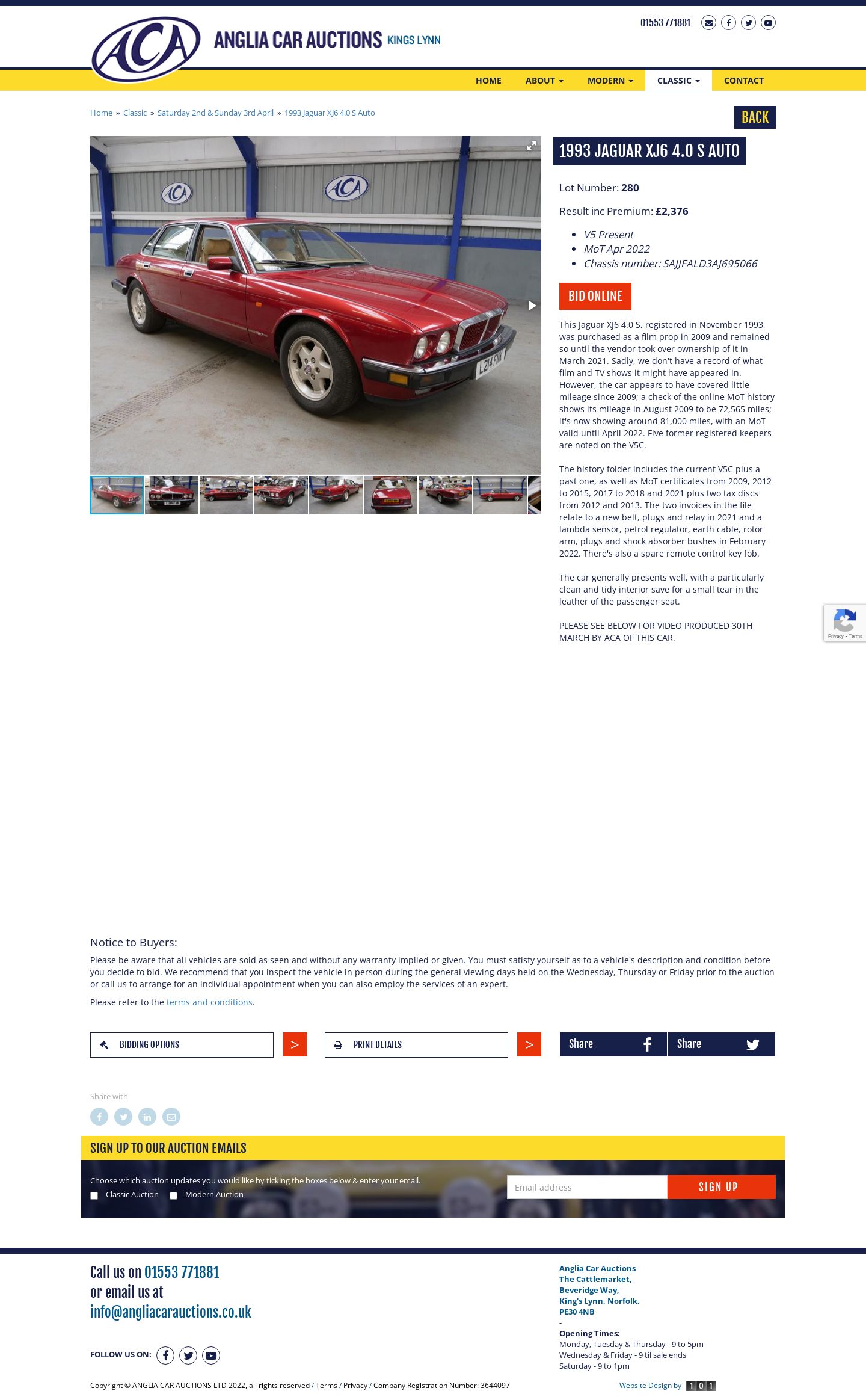
Task: Expand the About dropdown menu
Action: (x=544, y=81)
